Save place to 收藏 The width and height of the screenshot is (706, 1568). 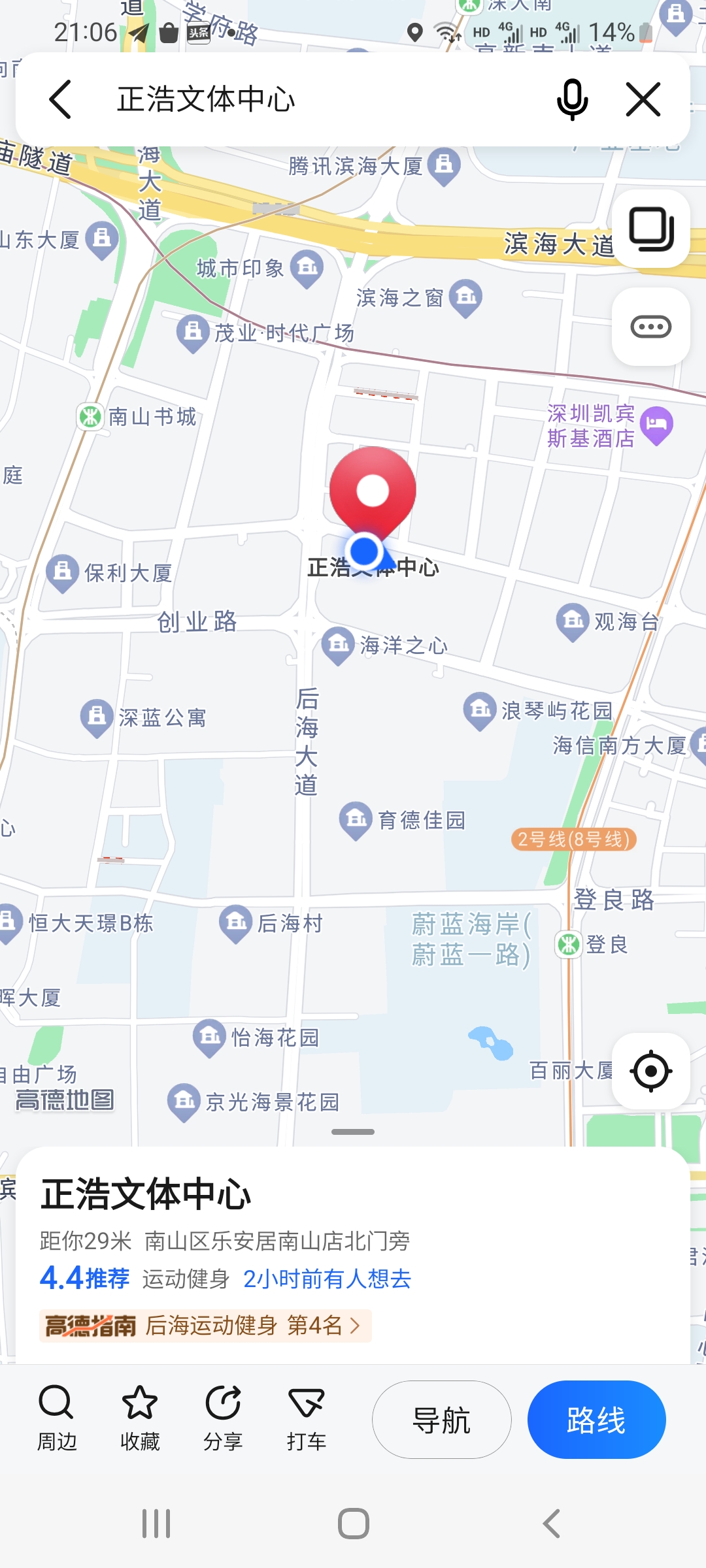click(x=140, y=1419)
